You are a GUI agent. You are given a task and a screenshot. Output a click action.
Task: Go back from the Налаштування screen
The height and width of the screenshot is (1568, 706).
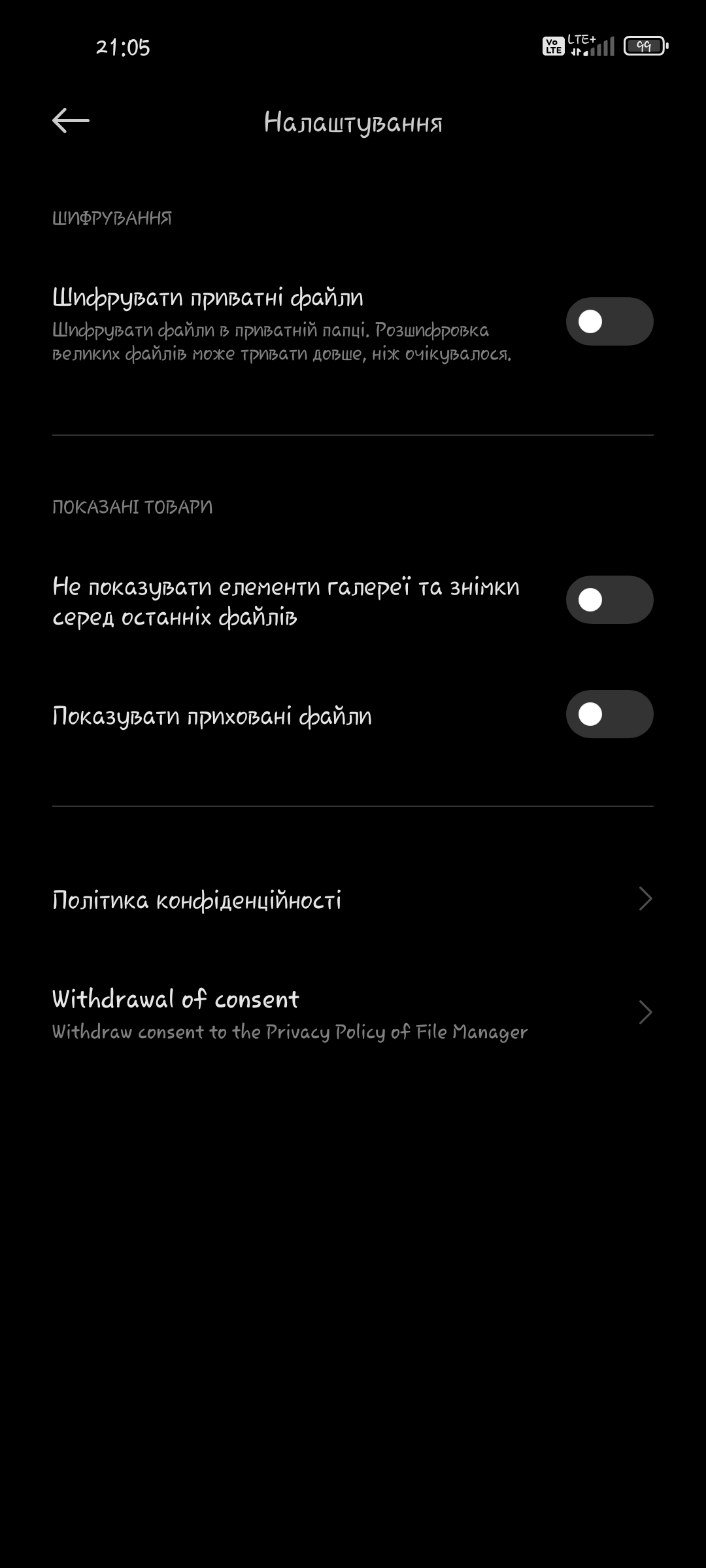coord(71,121)
